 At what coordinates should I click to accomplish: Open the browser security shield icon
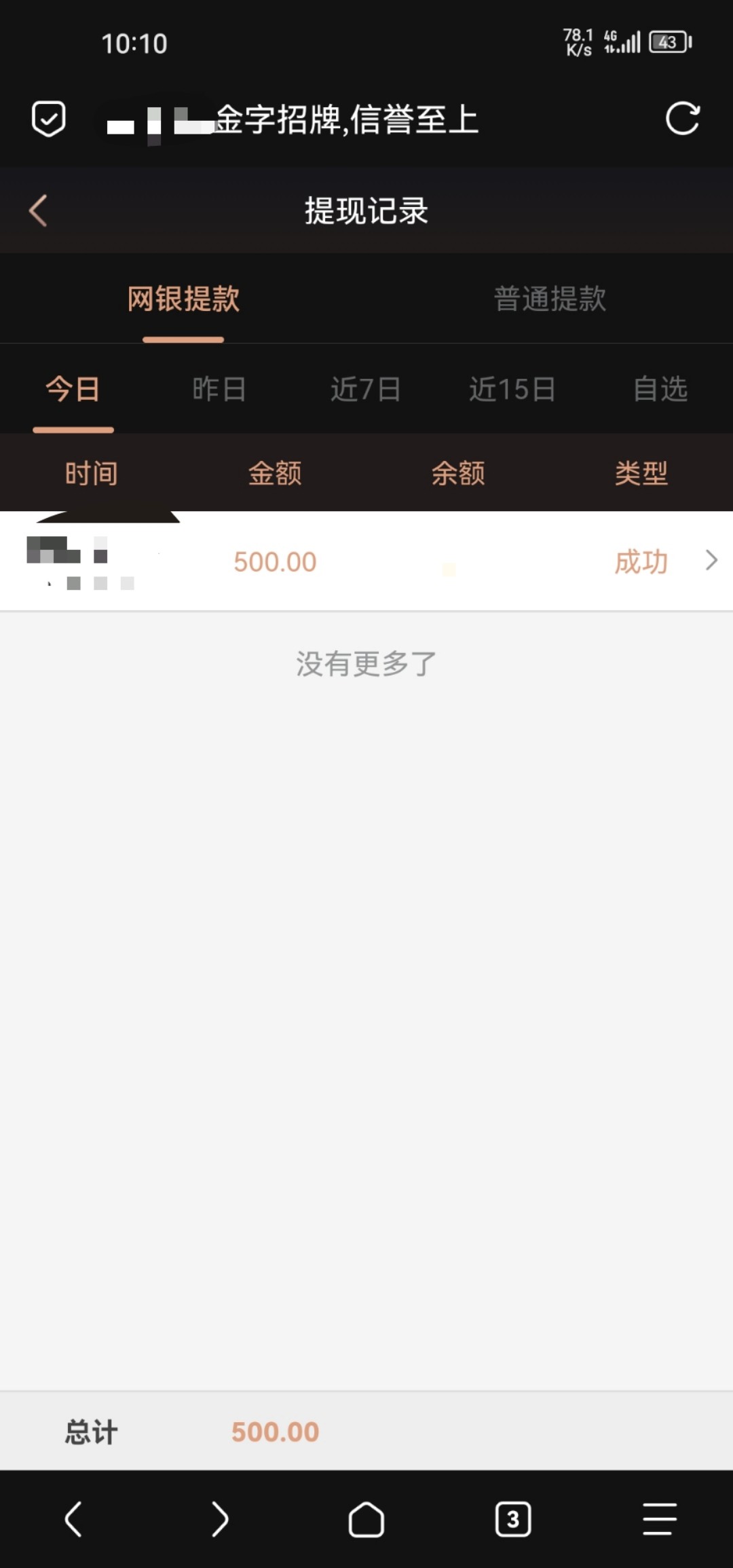pyautogui.click(x=49, y=119)
